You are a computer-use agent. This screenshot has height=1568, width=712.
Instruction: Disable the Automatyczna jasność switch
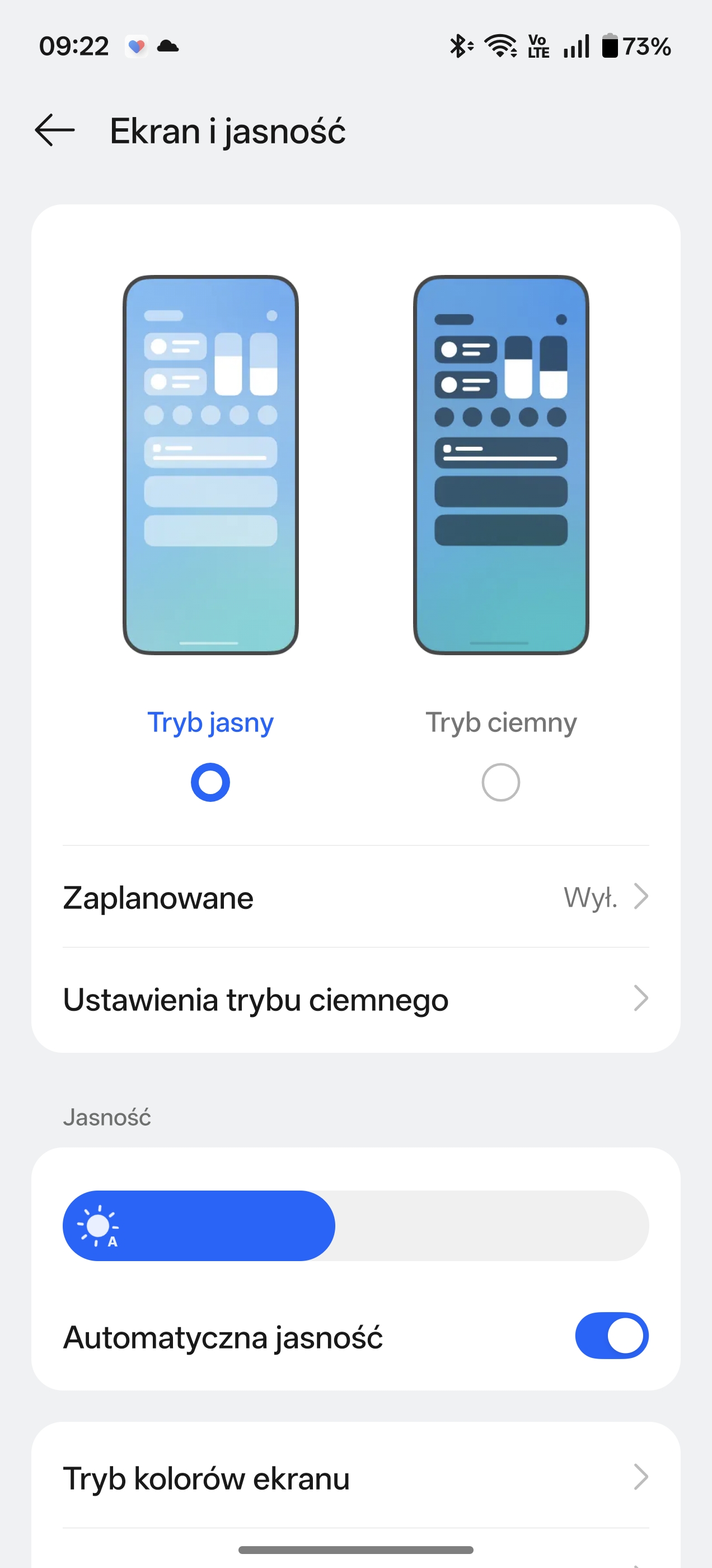(x=611, y=1336)
